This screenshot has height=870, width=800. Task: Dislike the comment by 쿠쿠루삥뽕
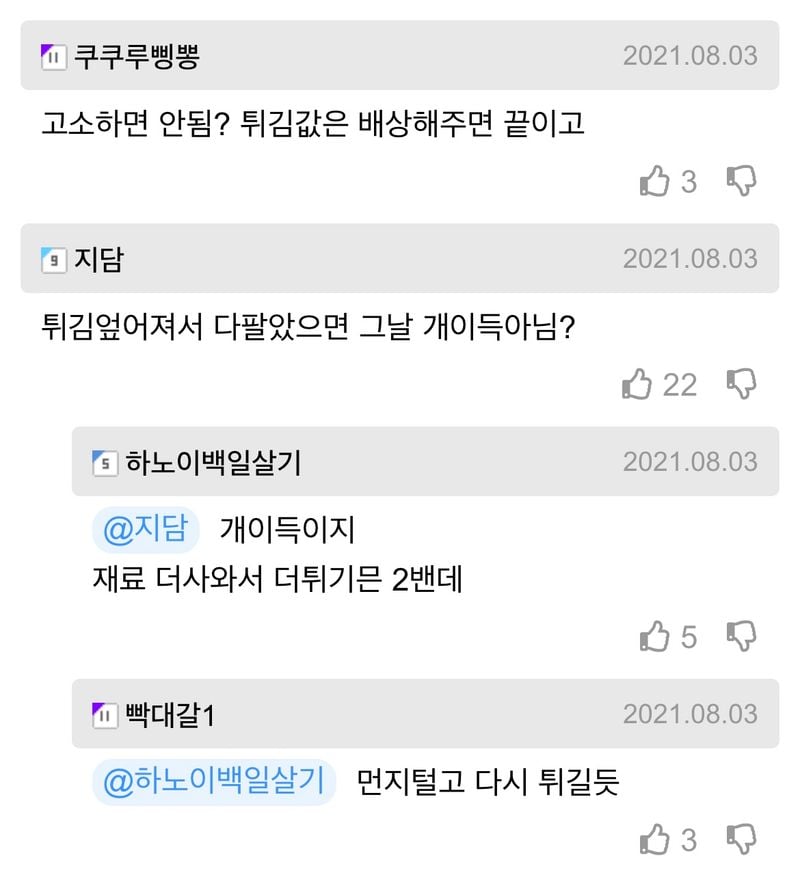coord(741,181)
